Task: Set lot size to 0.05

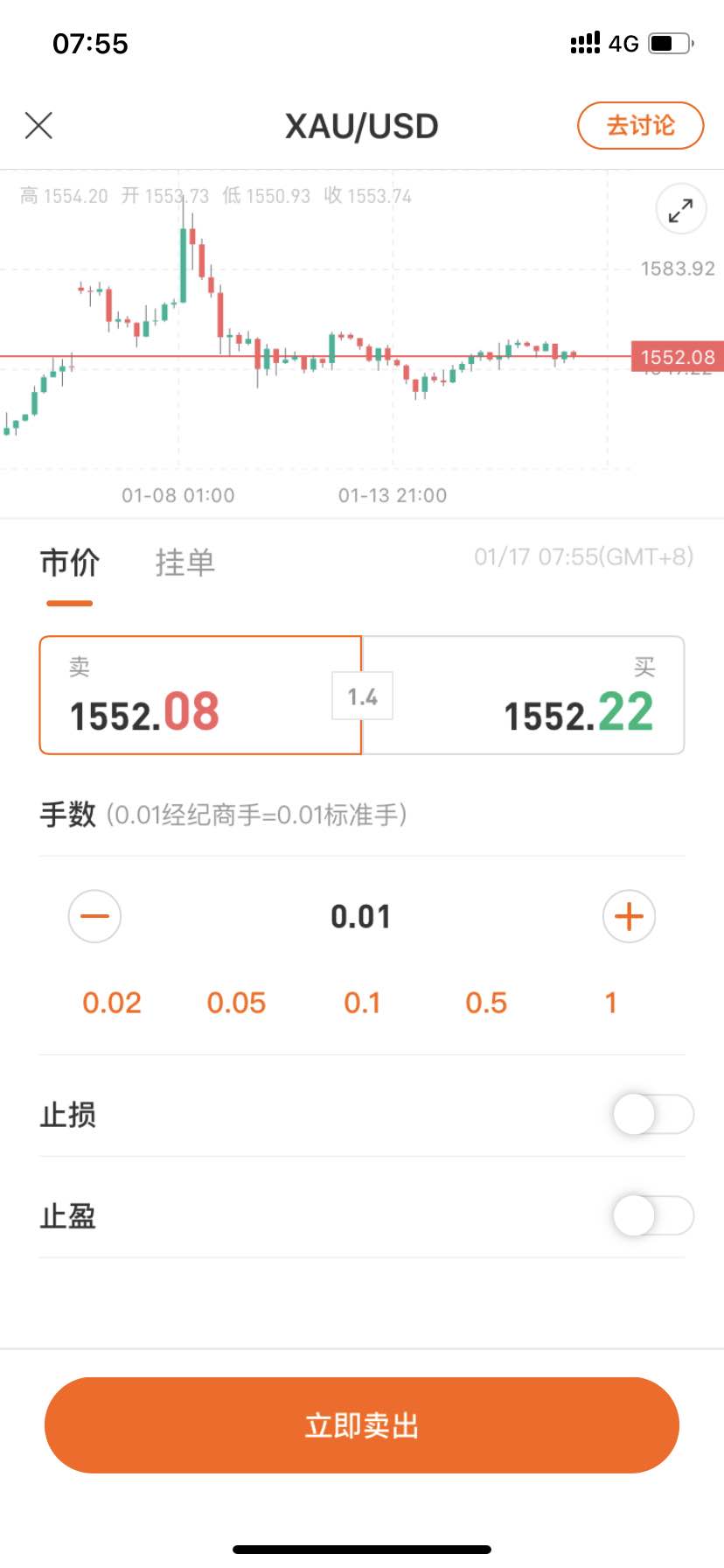Action: (236, 1003)
